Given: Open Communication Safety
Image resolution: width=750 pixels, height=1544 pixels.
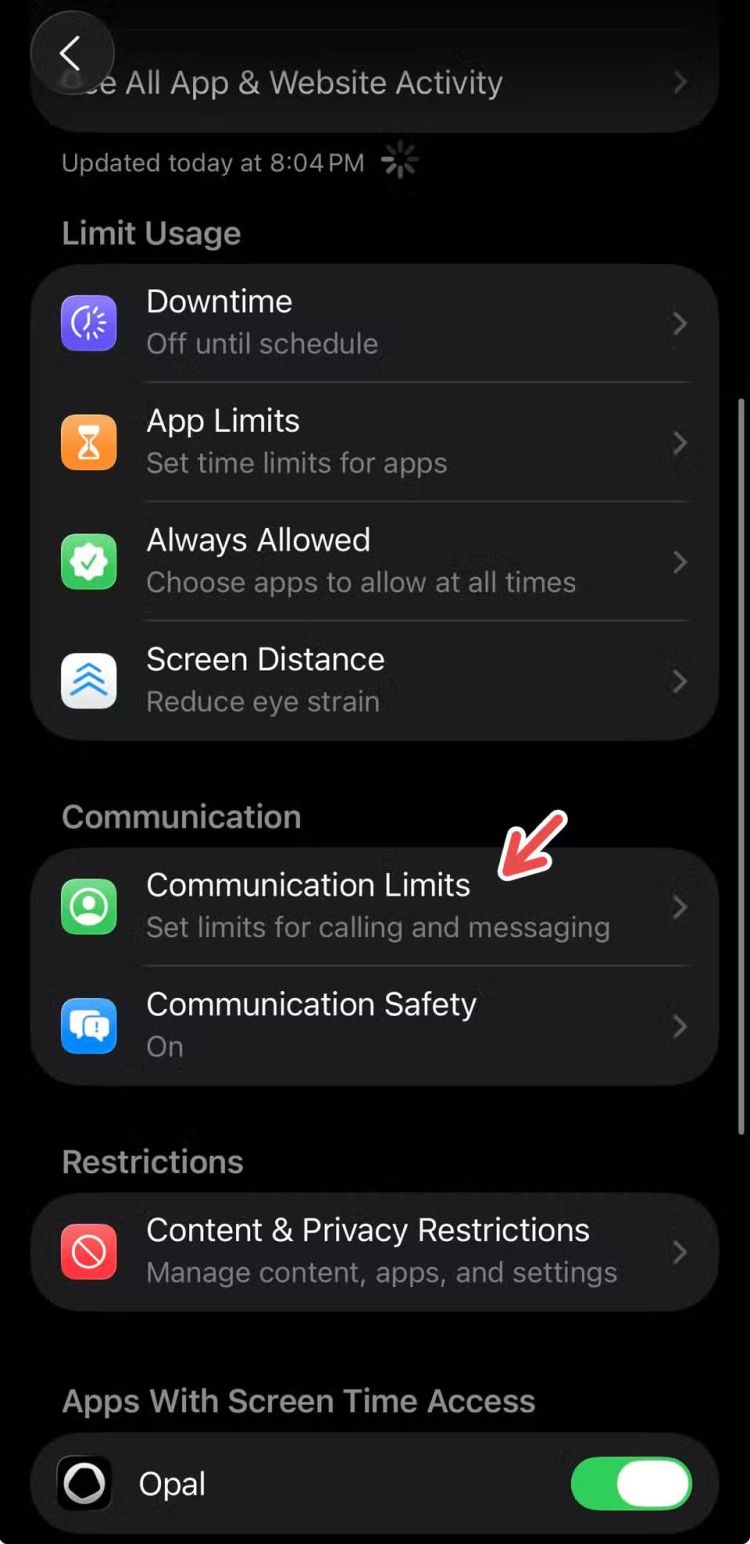Looking at the screenshot, I should [x=375, y=1025].
